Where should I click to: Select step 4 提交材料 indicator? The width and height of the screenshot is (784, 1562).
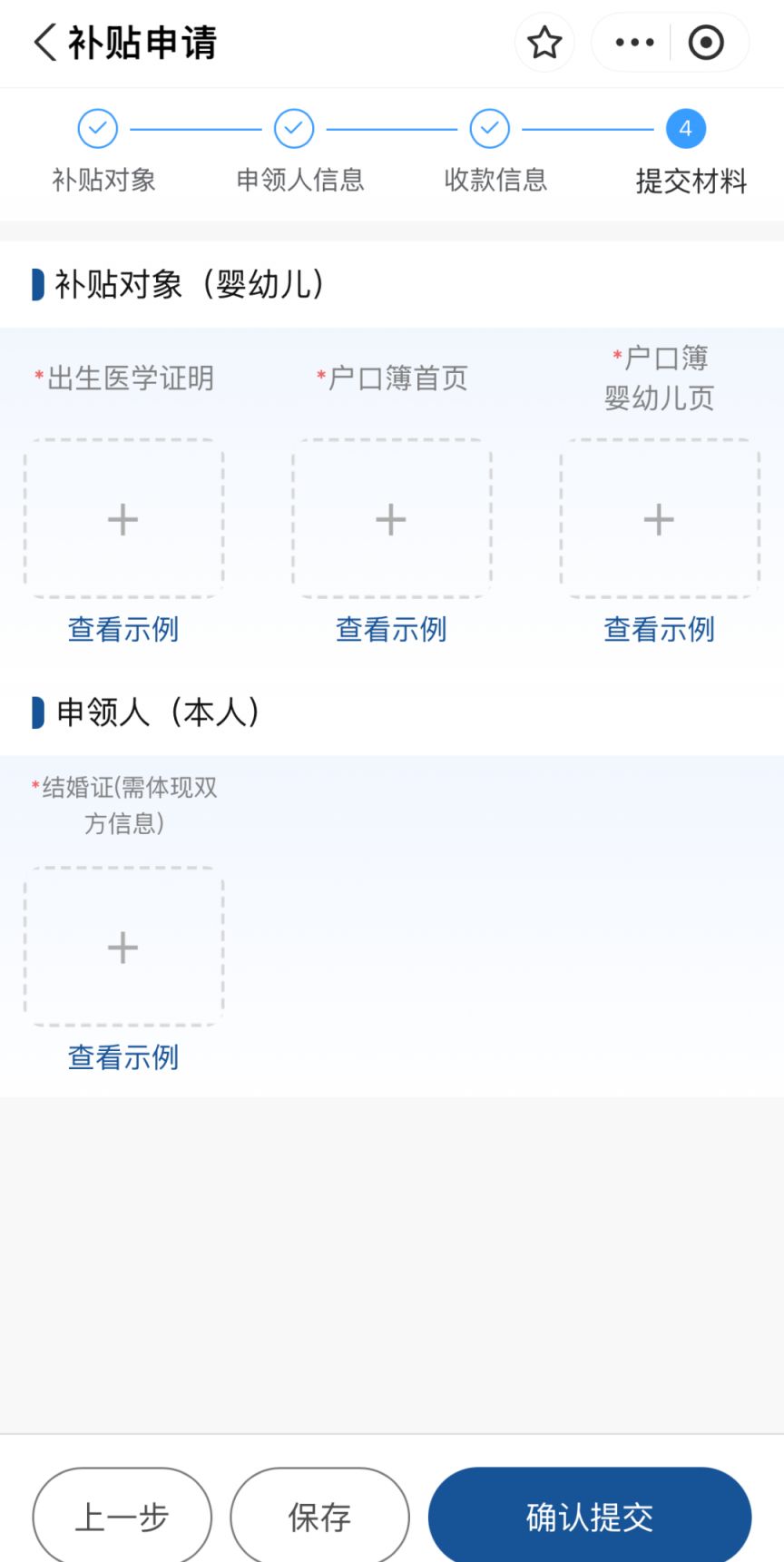click(x=685, y=128)
